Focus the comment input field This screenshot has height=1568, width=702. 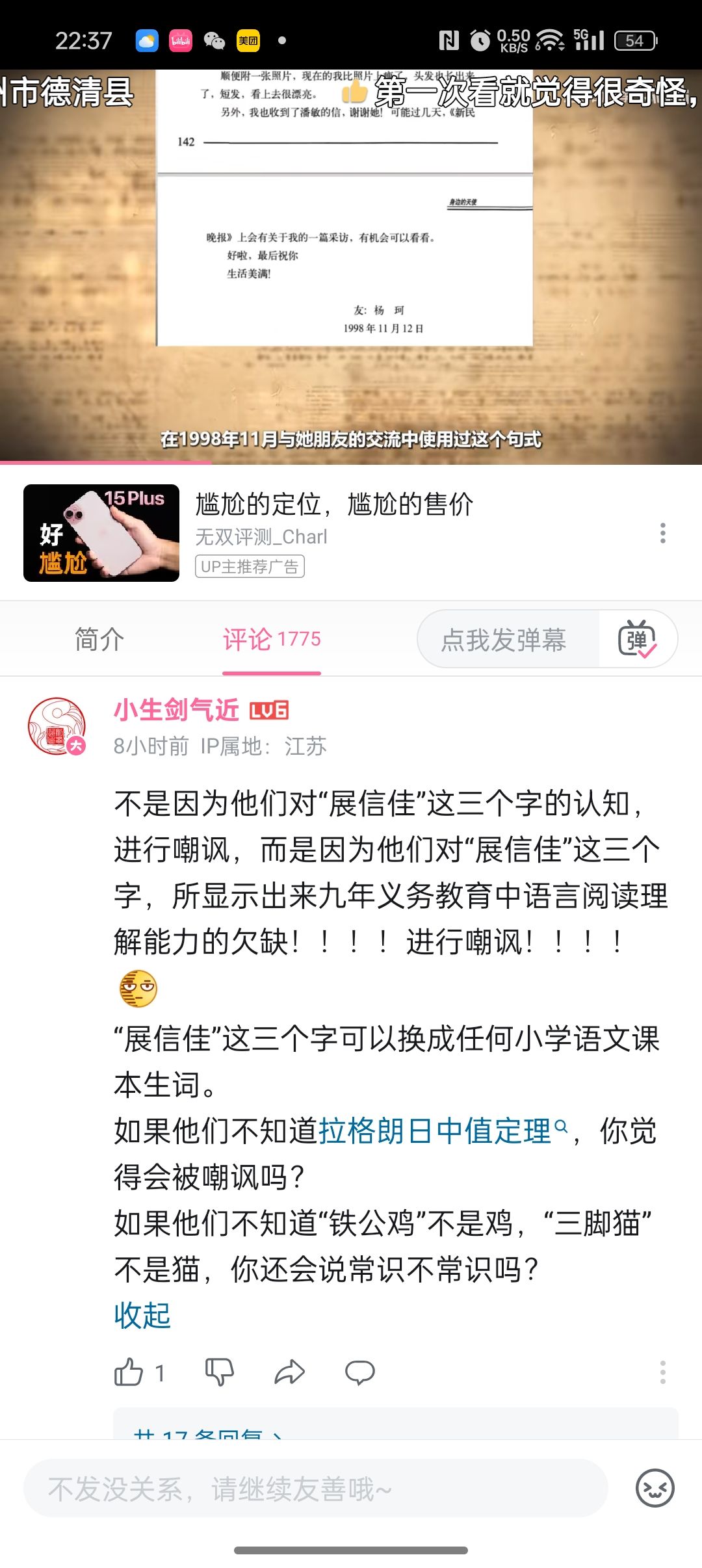(315, 1489)
